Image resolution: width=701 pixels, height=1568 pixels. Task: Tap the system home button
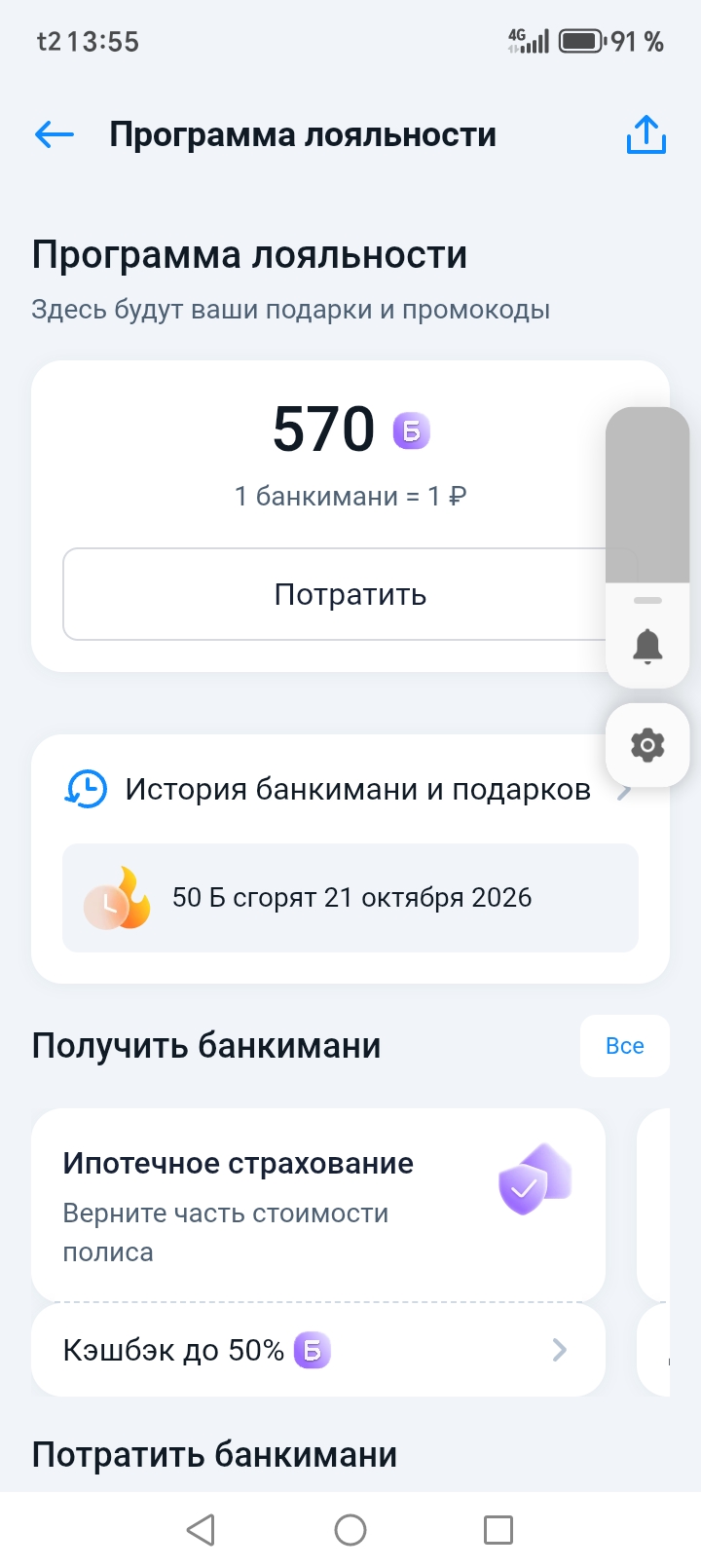[x=350, y=1530]
